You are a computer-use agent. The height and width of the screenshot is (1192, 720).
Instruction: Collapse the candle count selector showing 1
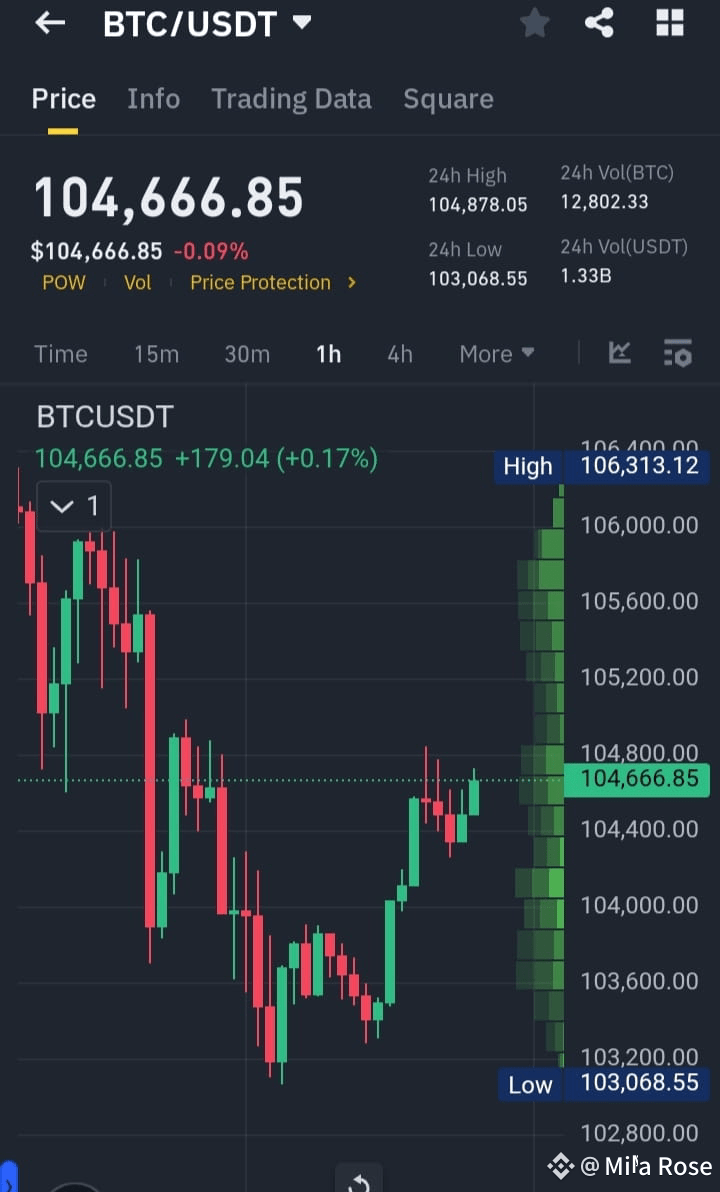73,506
